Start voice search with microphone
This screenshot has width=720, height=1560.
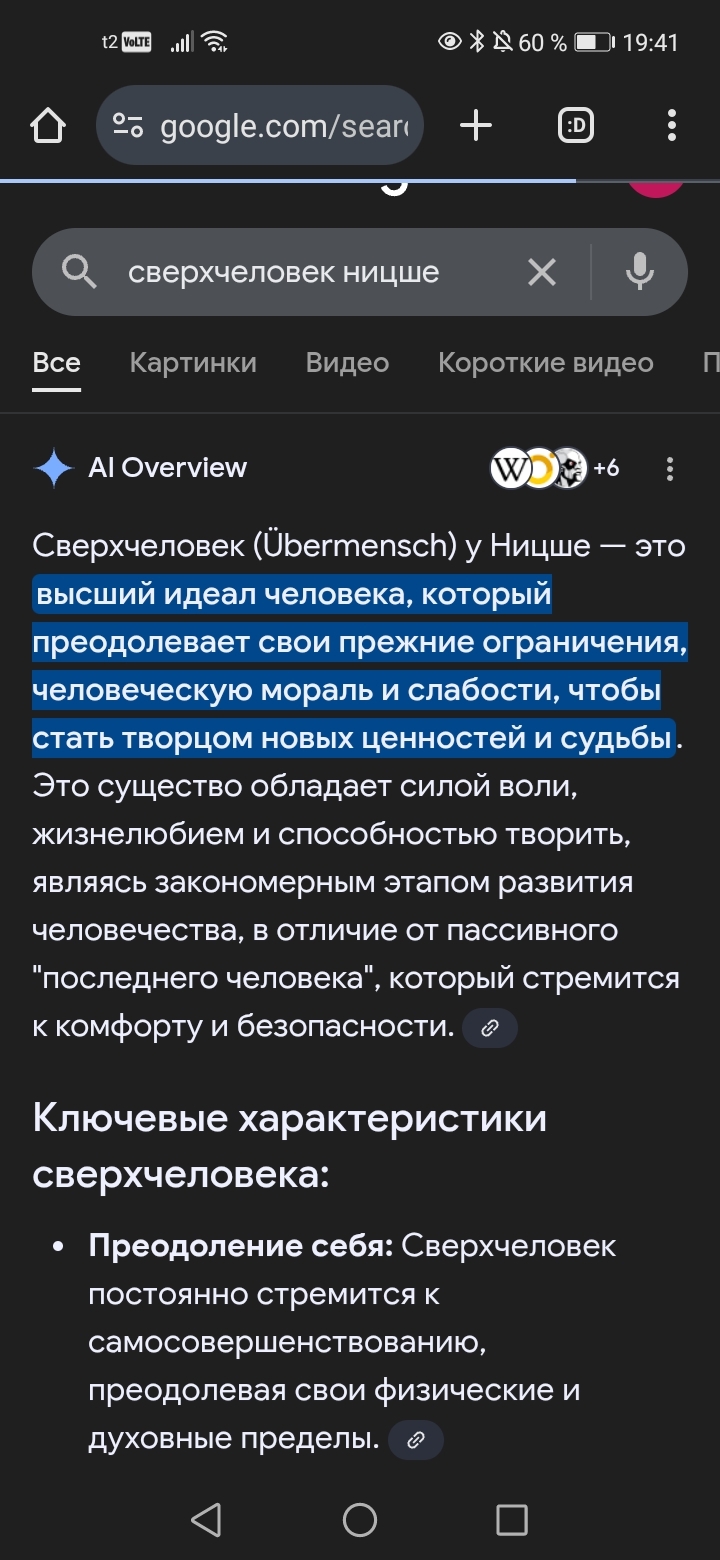(640, 272)
